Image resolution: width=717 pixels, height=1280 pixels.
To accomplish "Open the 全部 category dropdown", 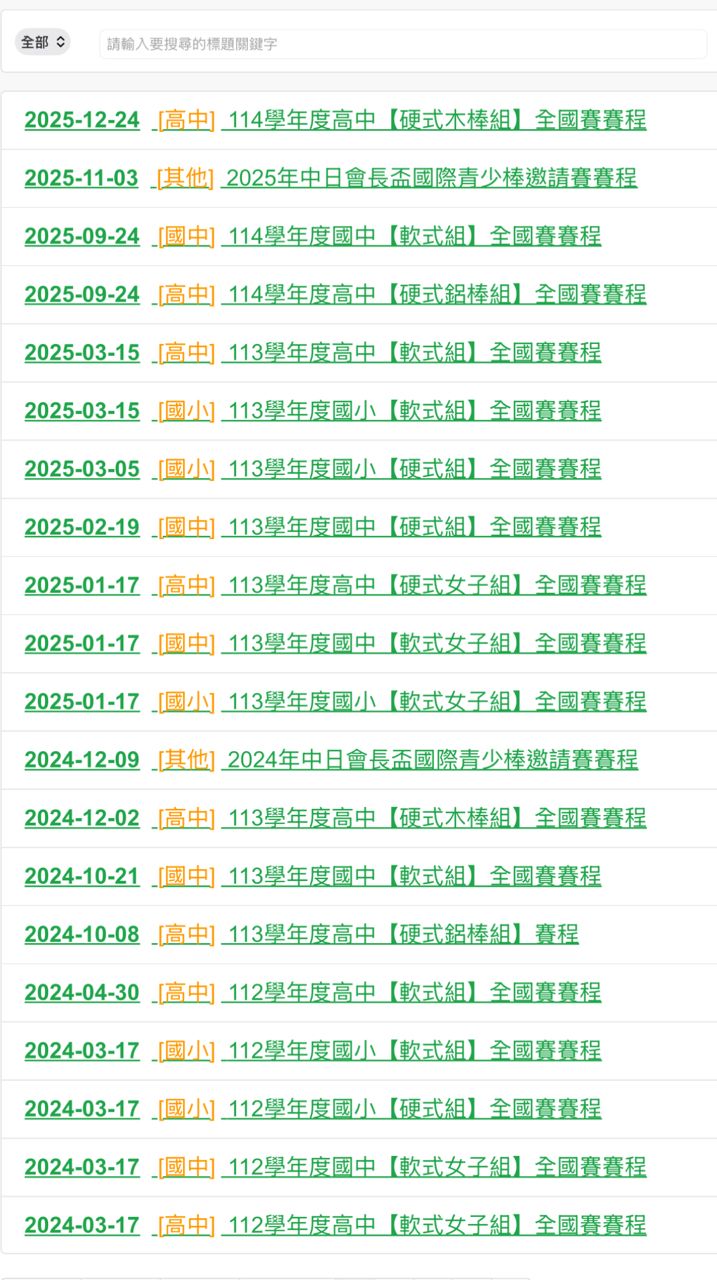I will point(42,42).
